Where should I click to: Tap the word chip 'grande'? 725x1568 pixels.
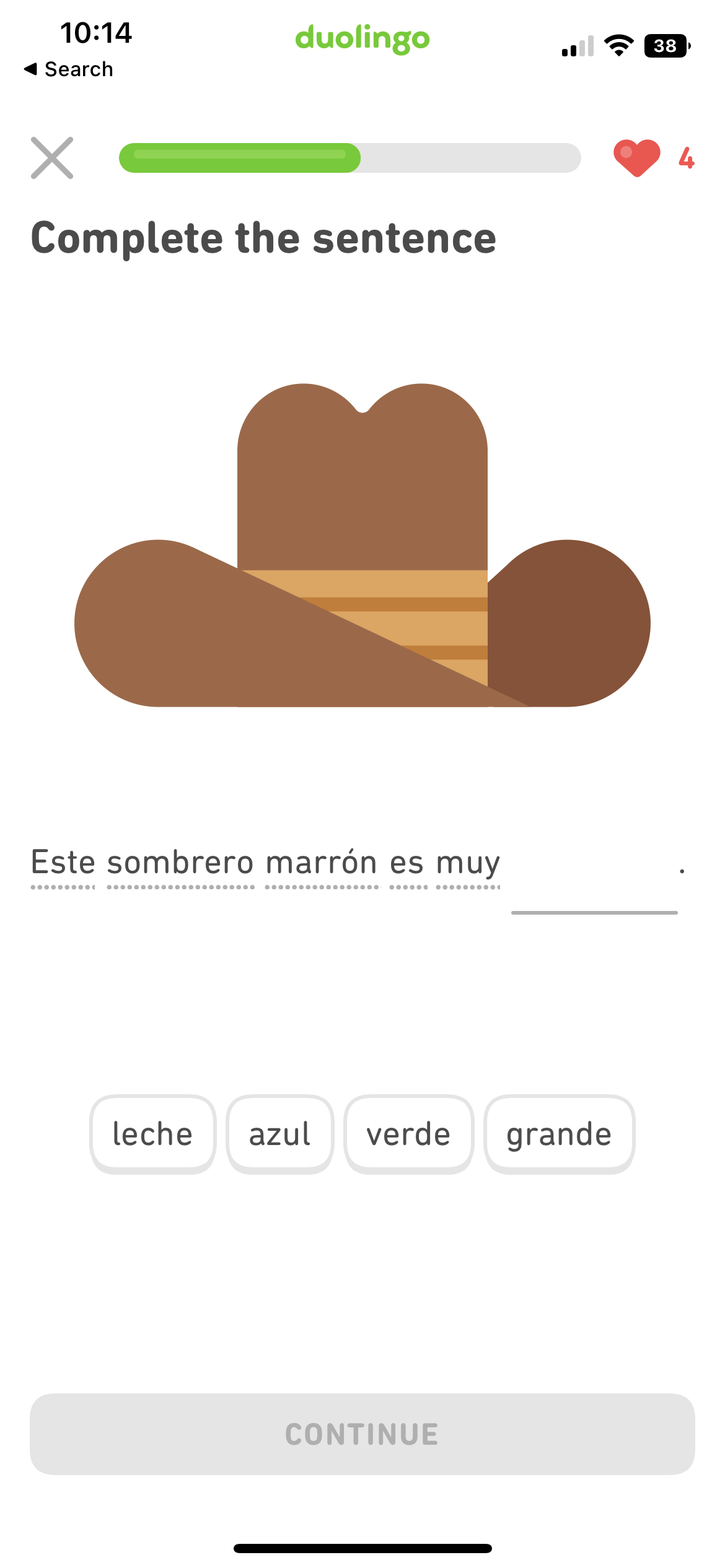tap(559, 1134)
